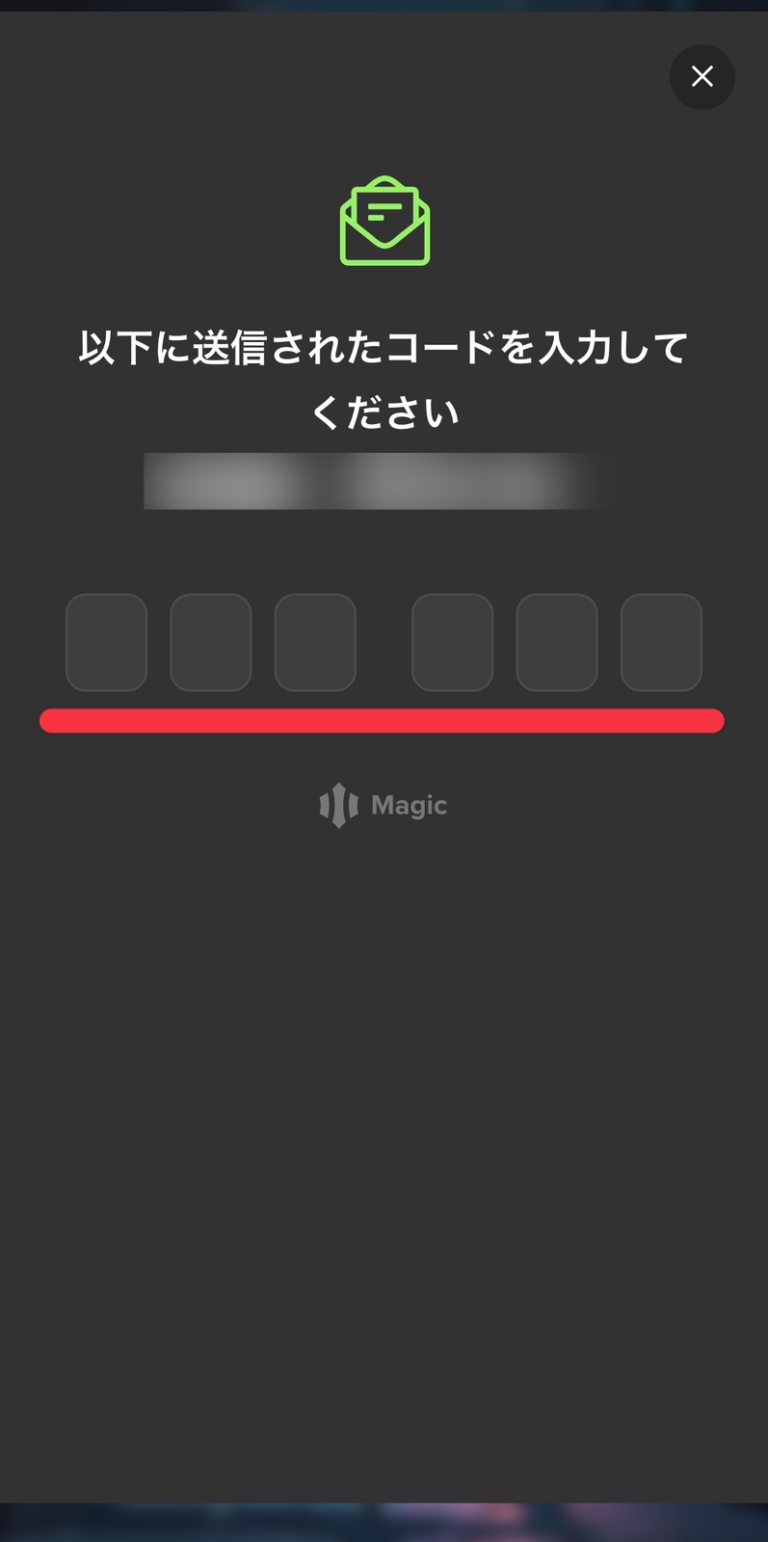Tap the open envelope illustration above the heading
Image resolution: width=768 pixels, height=1542 pixels.
(x=383, y=220)
